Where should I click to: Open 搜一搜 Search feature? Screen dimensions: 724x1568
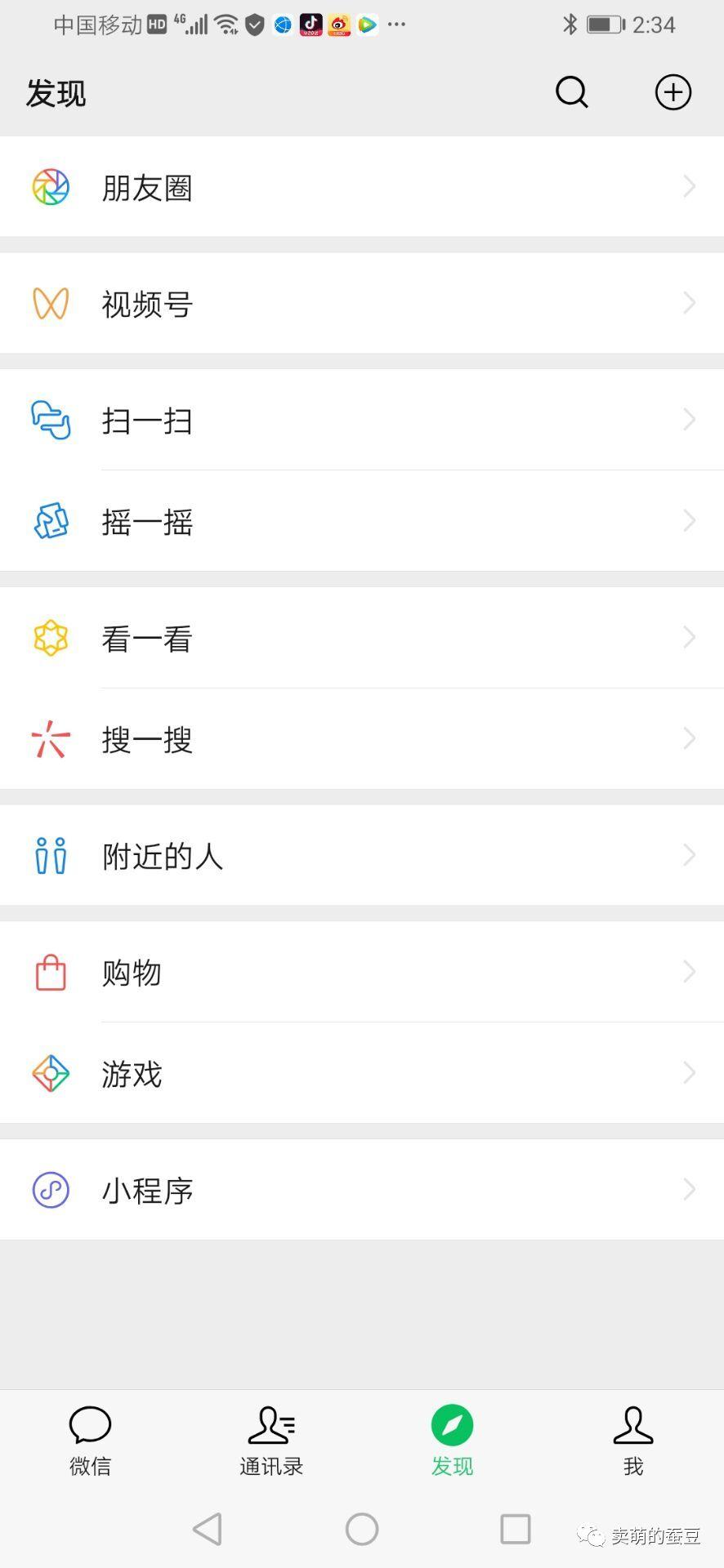(x=147, y=740)
